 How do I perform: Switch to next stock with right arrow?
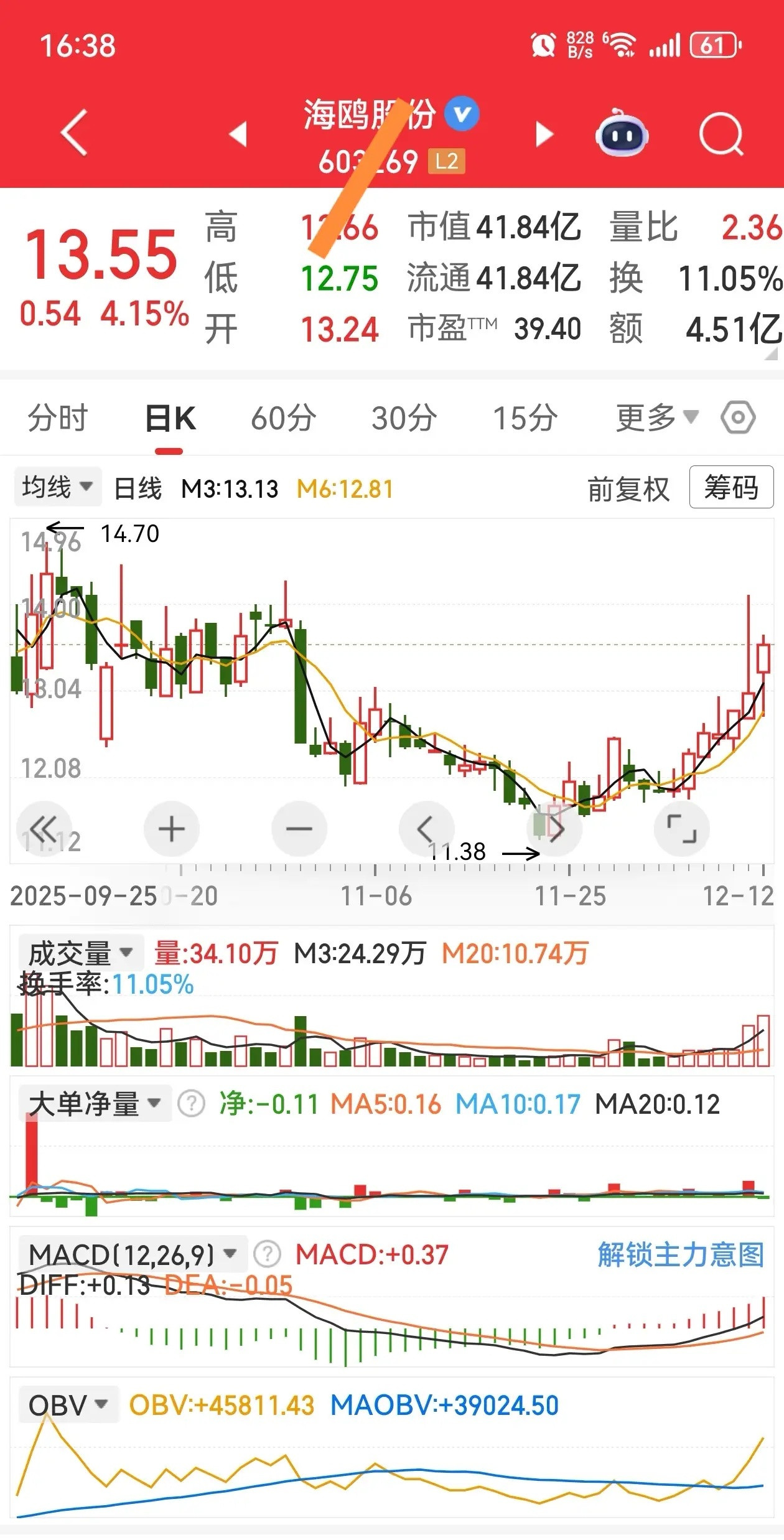pos(543,134)
